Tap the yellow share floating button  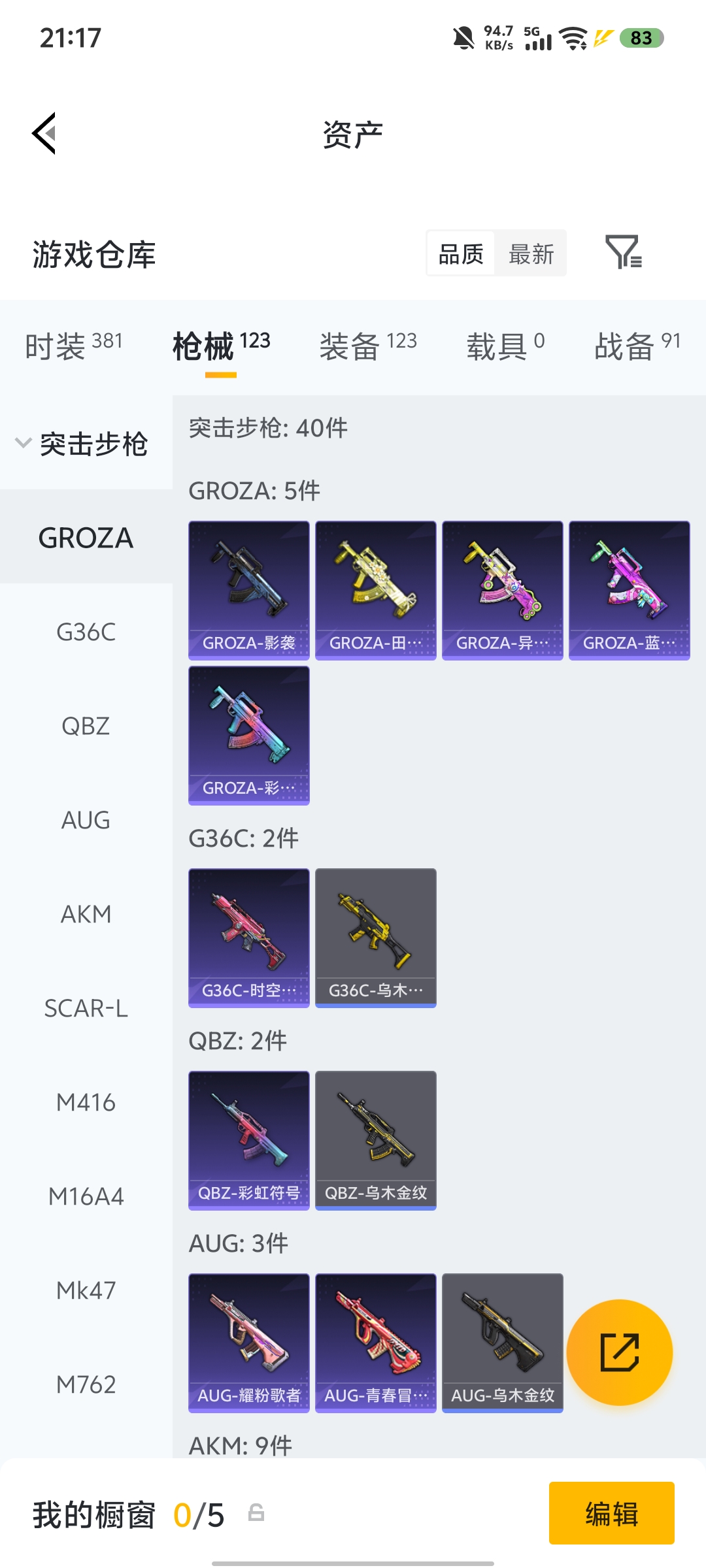point(619,1352)
